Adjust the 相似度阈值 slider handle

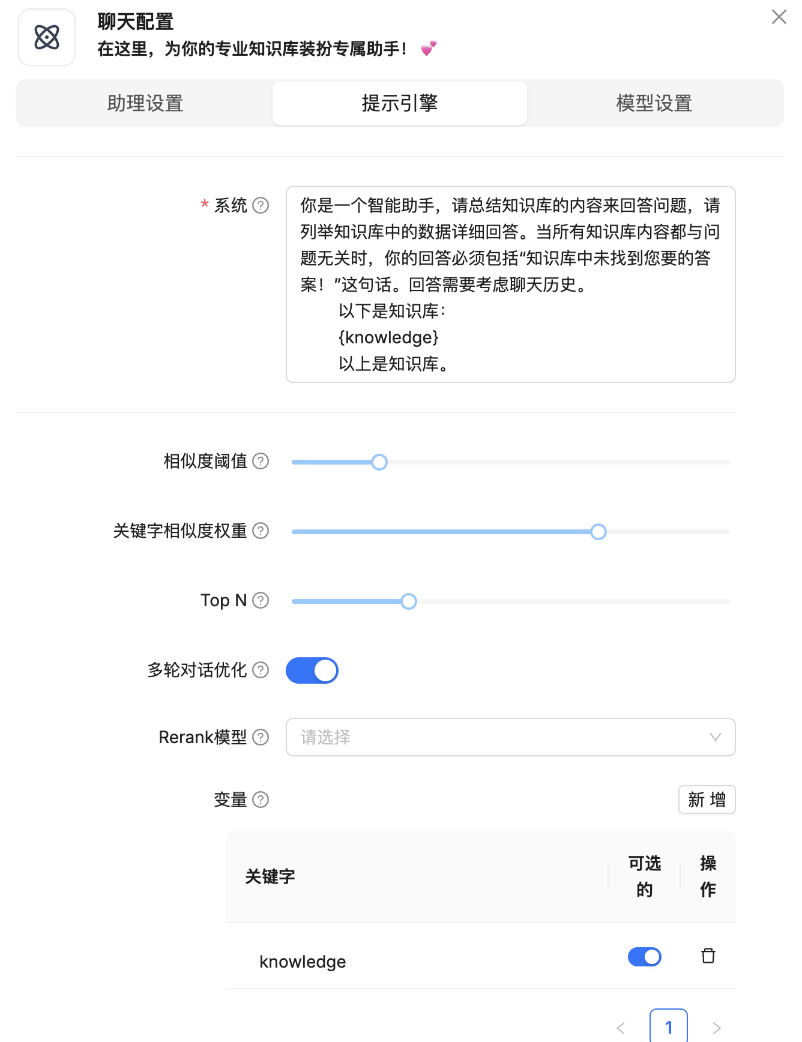click(x=379, y=462)
